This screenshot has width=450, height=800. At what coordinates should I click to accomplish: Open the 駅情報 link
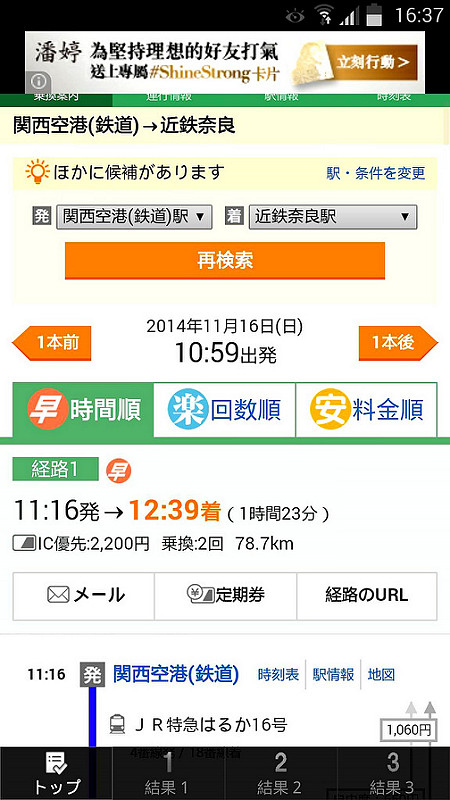coord(333,675)
